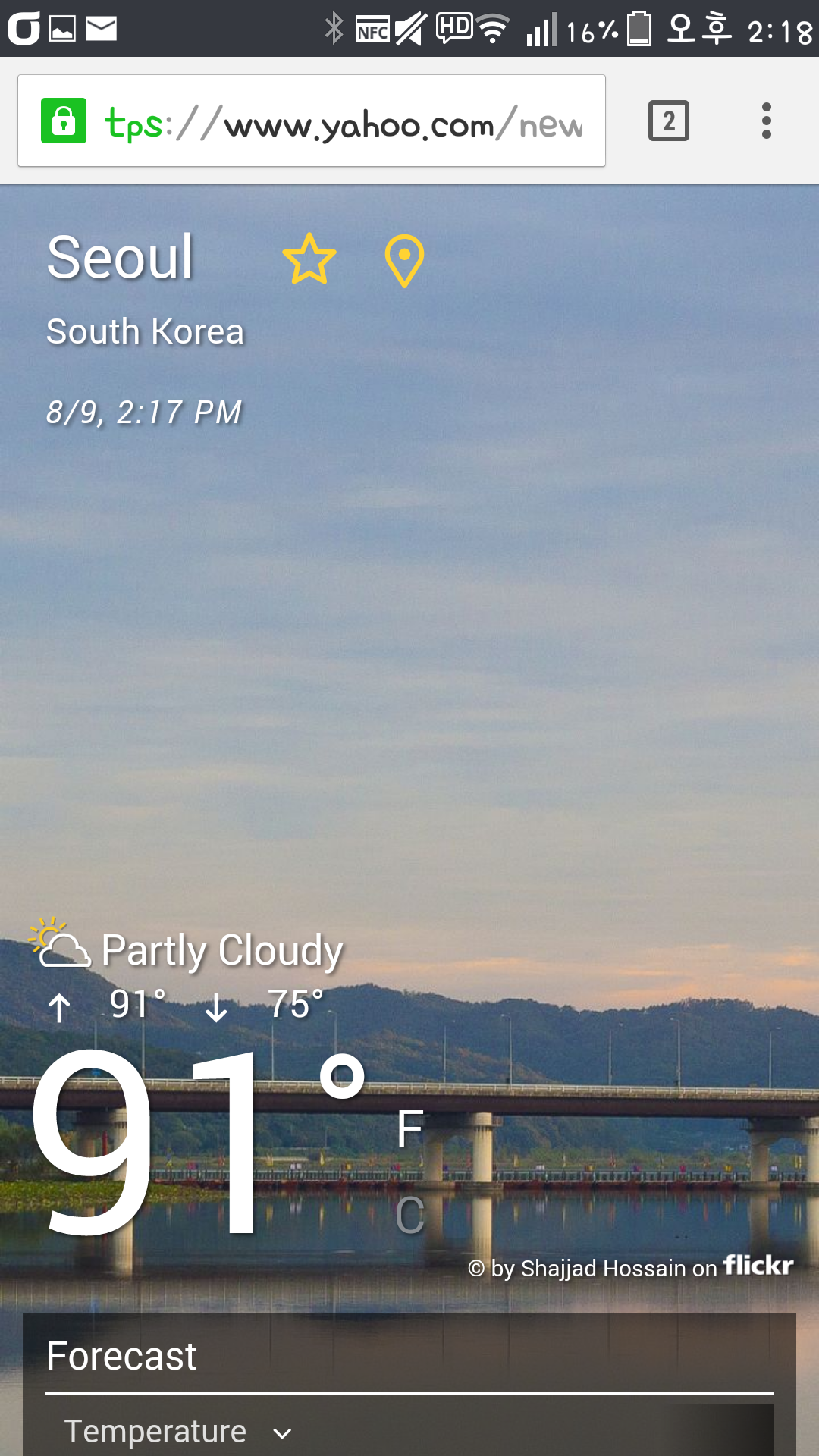Open the browser overflow menu
The height and width of the screenshot is (1456, 819).
point(766,121)
